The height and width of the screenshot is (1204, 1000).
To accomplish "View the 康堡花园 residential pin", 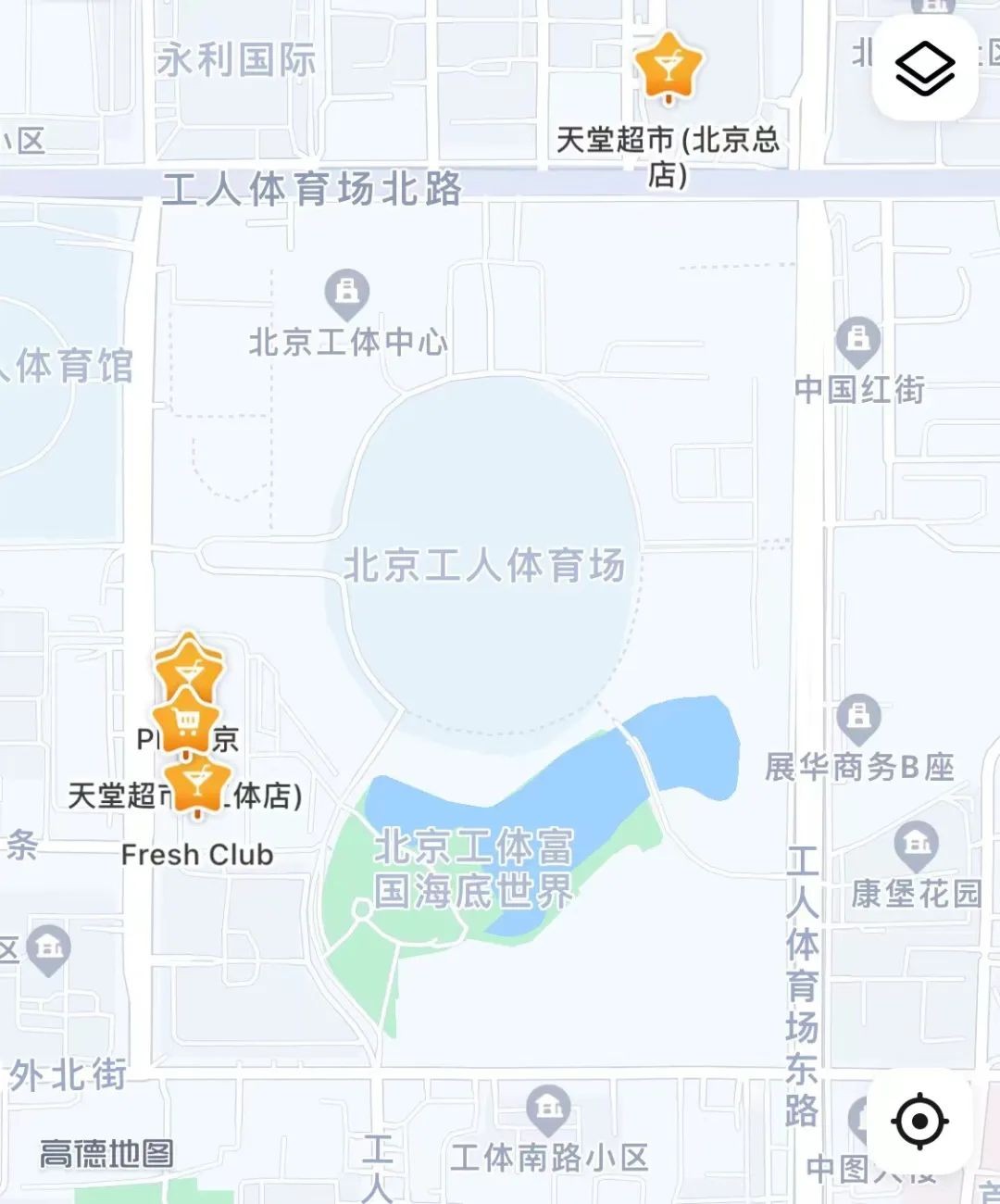I will (917, 844).
